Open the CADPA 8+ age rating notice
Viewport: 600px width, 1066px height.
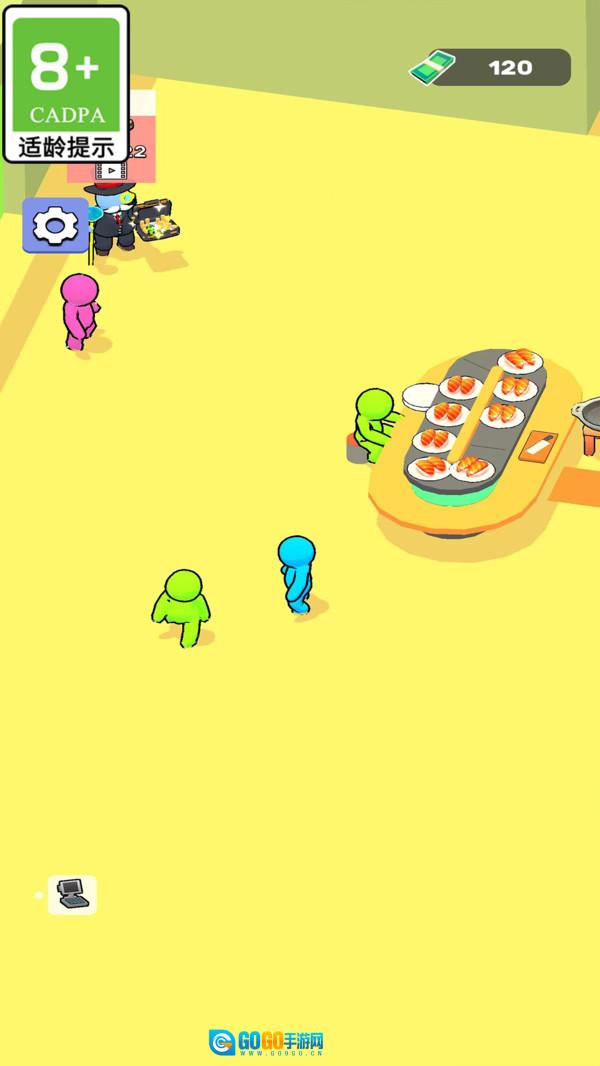(66, 84)
